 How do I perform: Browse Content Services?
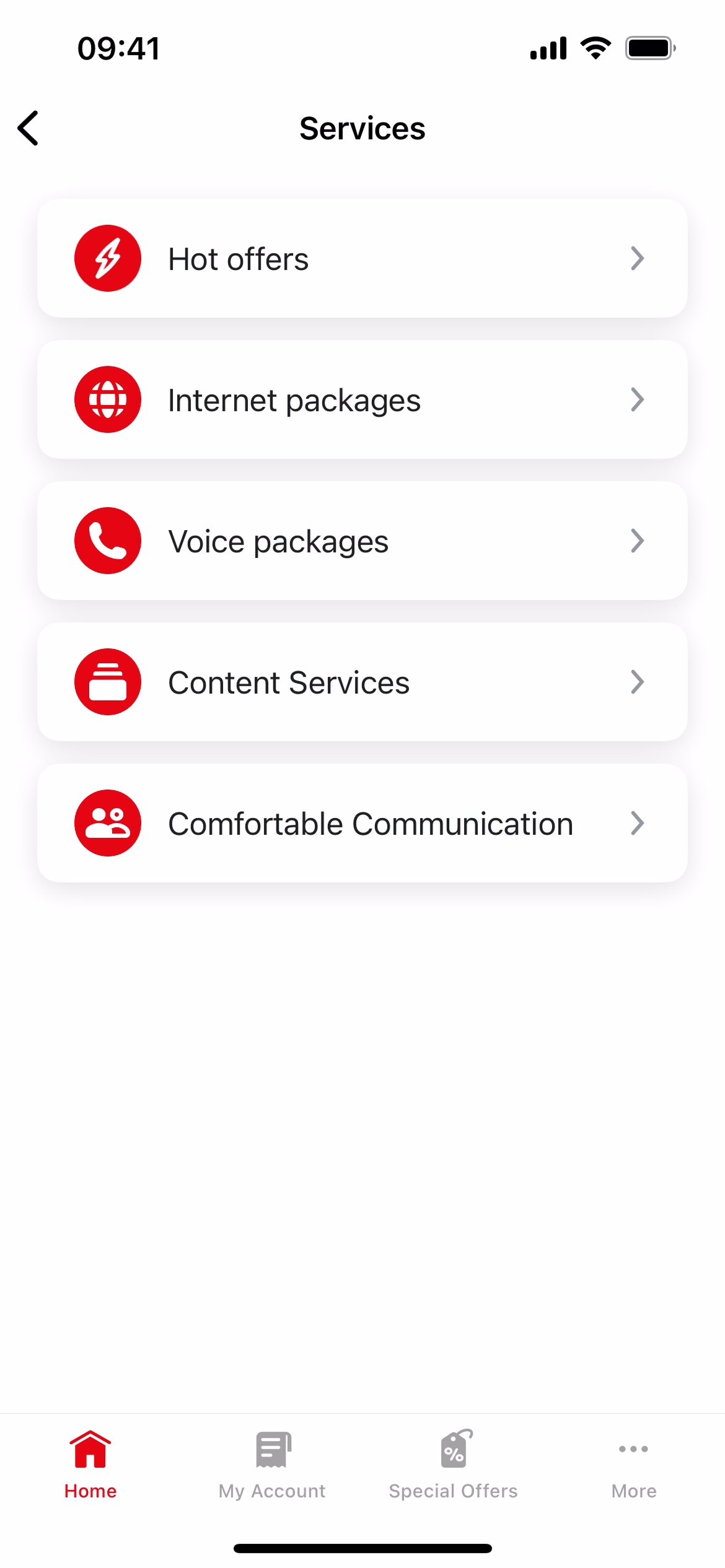click(x=362, y=682)
